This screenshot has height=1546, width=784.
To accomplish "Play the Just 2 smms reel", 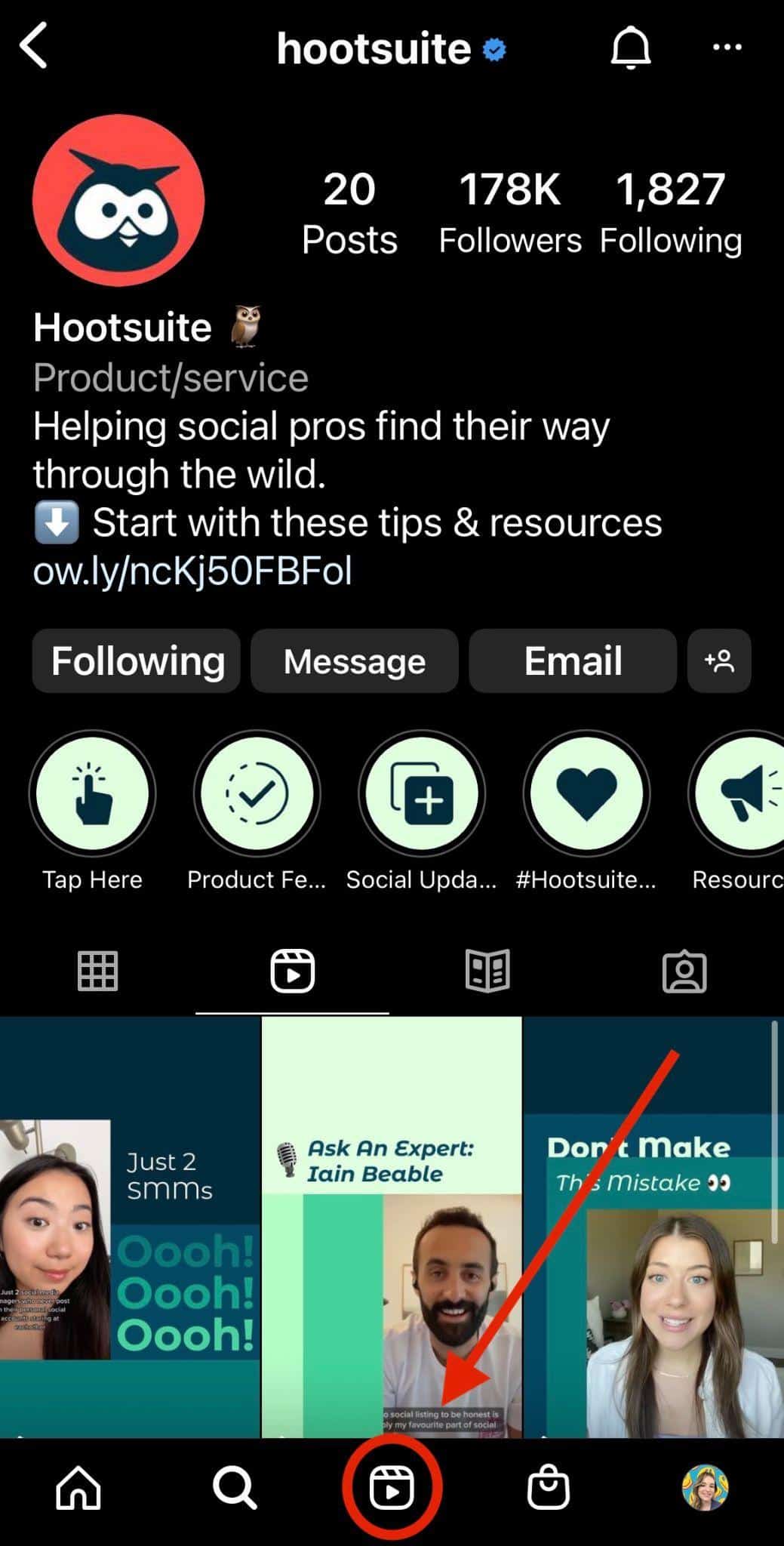I will (130, 1227).
